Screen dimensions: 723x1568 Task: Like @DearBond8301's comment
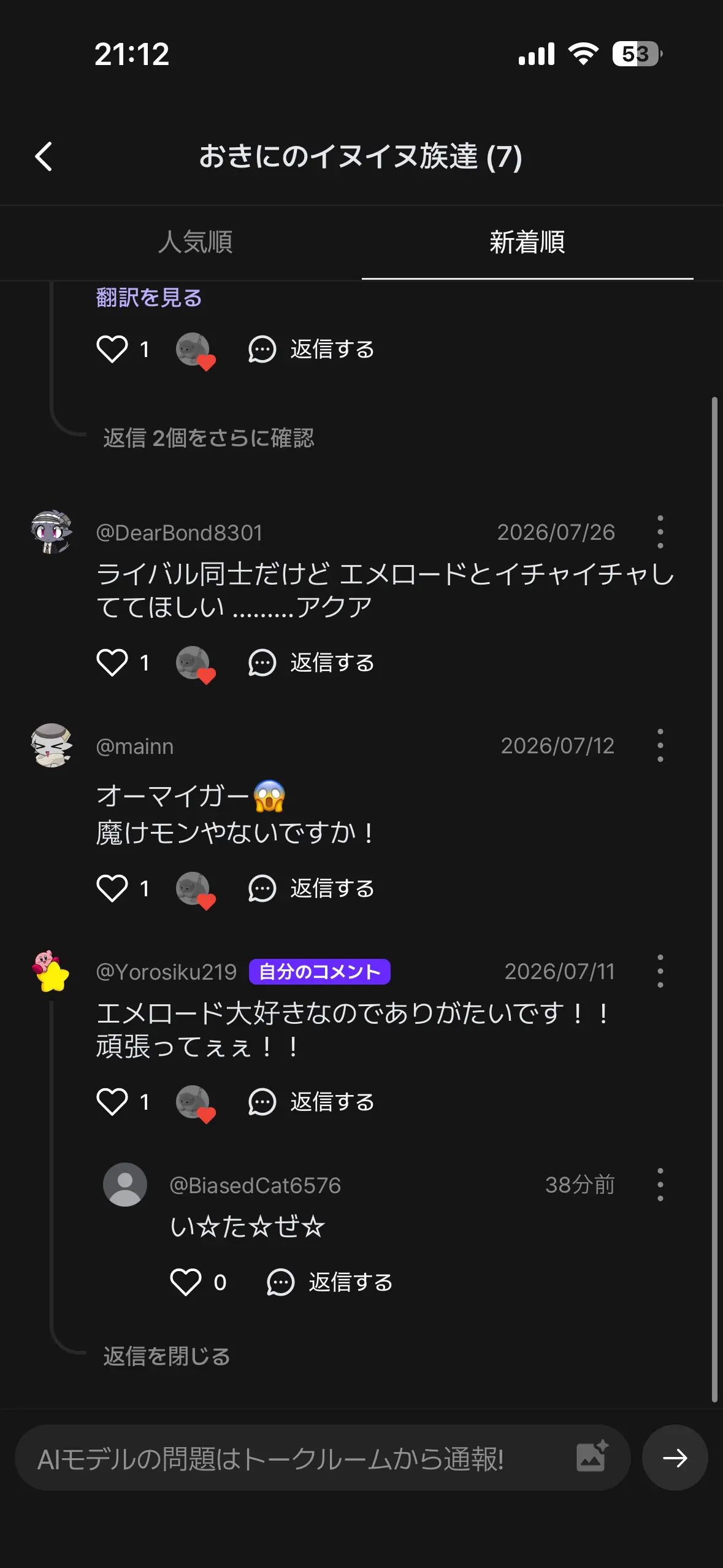(x=112, y=663)
